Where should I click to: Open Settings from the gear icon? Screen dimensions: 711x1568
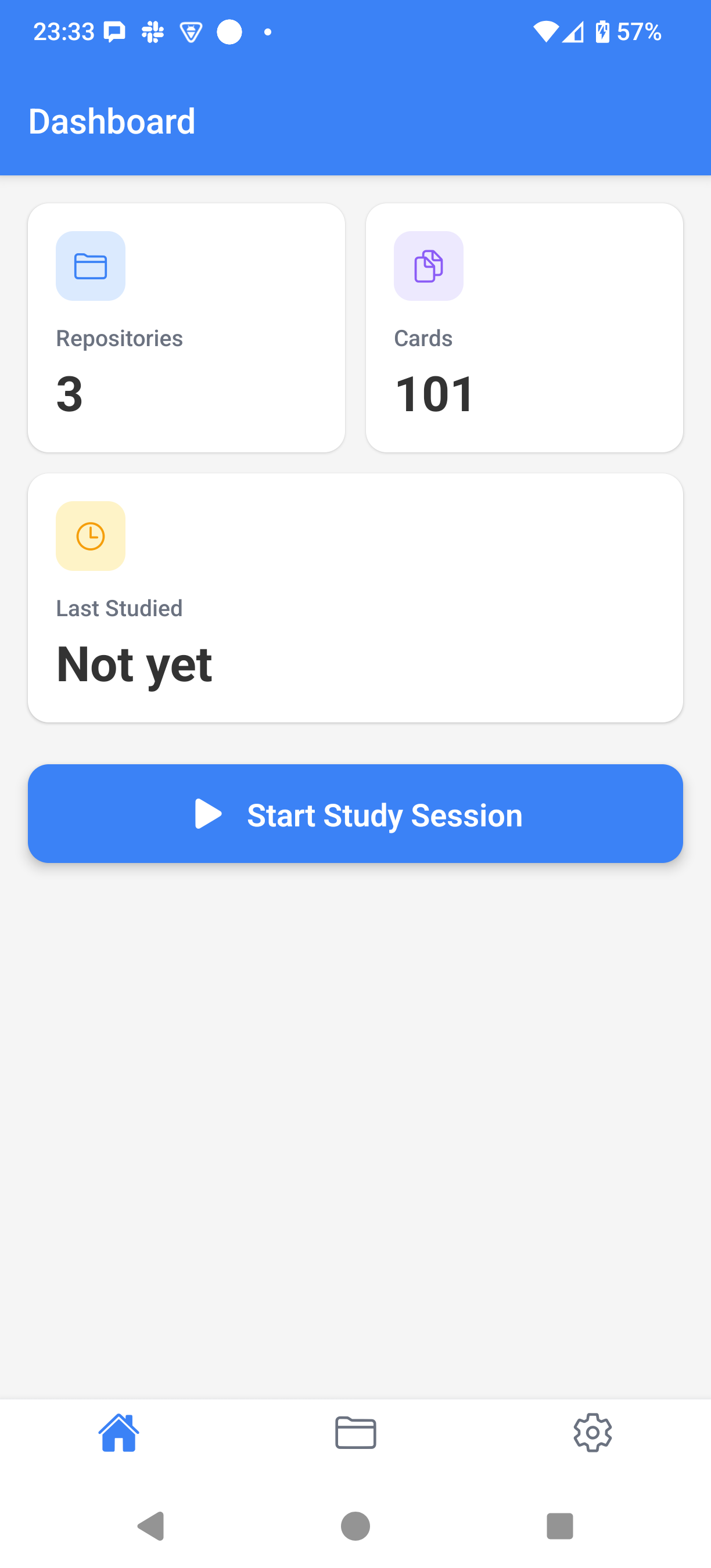pos(592,1432)
